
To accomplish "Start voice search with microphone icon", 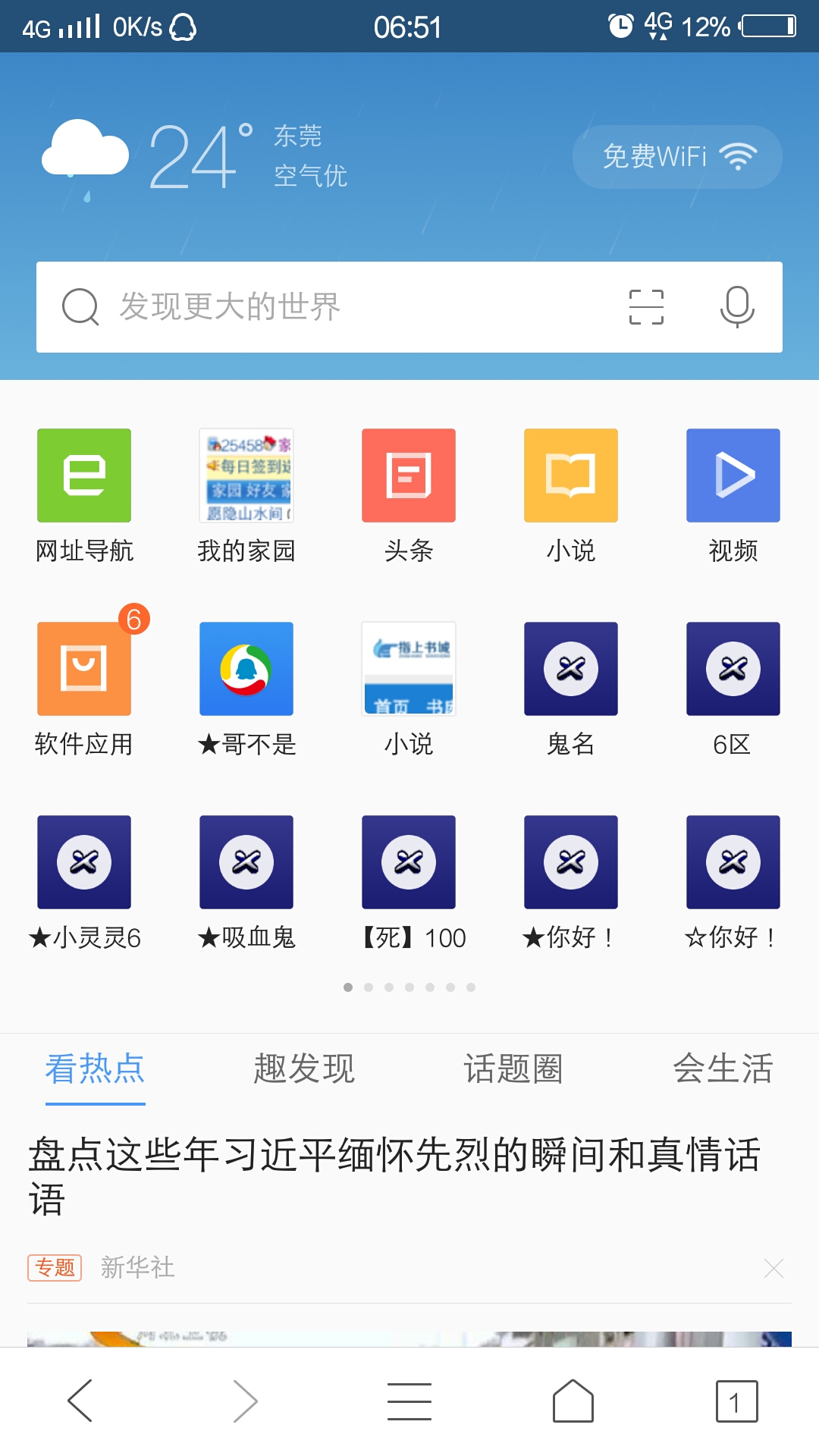I will coord(736,307).
